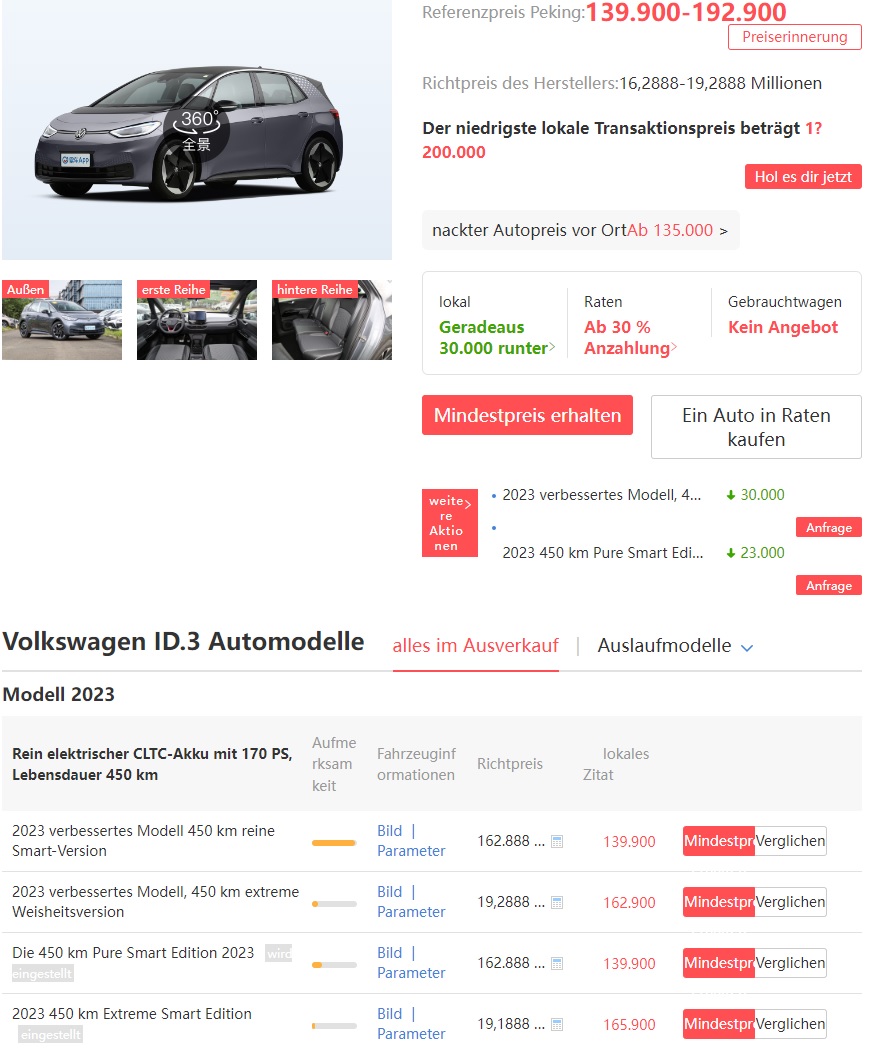Get Mindestpreis for the Extreme Smart Edition
869x1054 pixels.
[x=718, y=1024]
